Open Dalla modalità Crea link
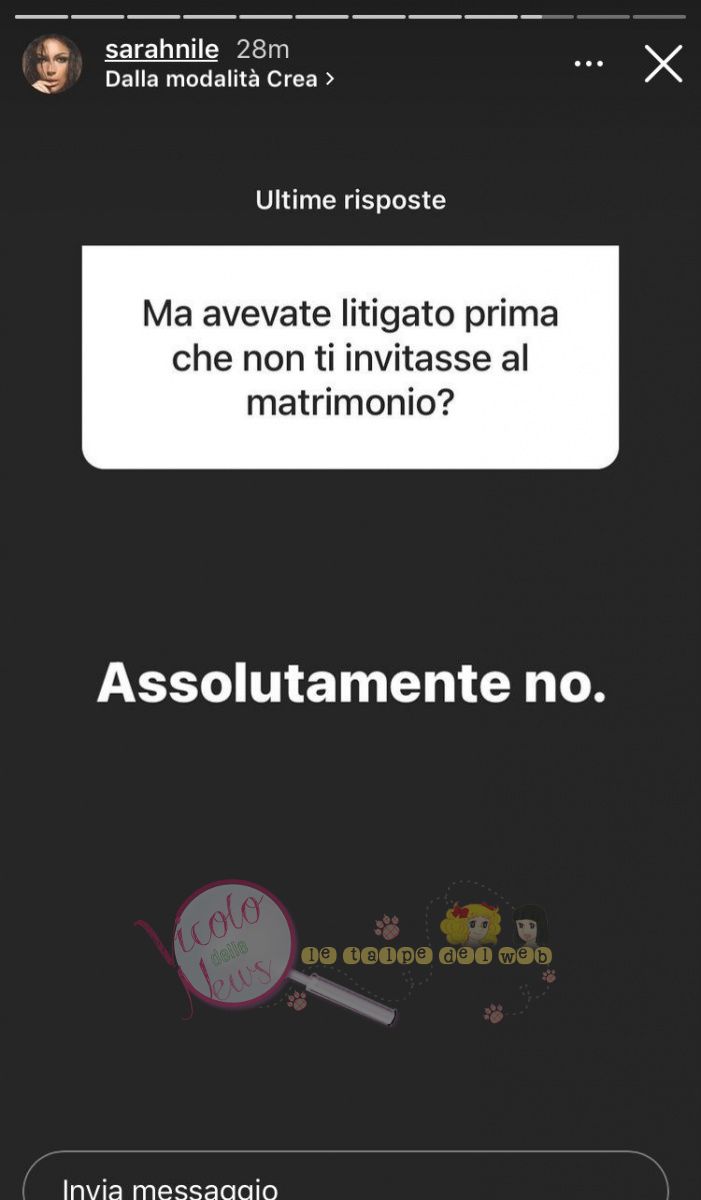Screen dimensions: 701x1200 pos(219,79)
